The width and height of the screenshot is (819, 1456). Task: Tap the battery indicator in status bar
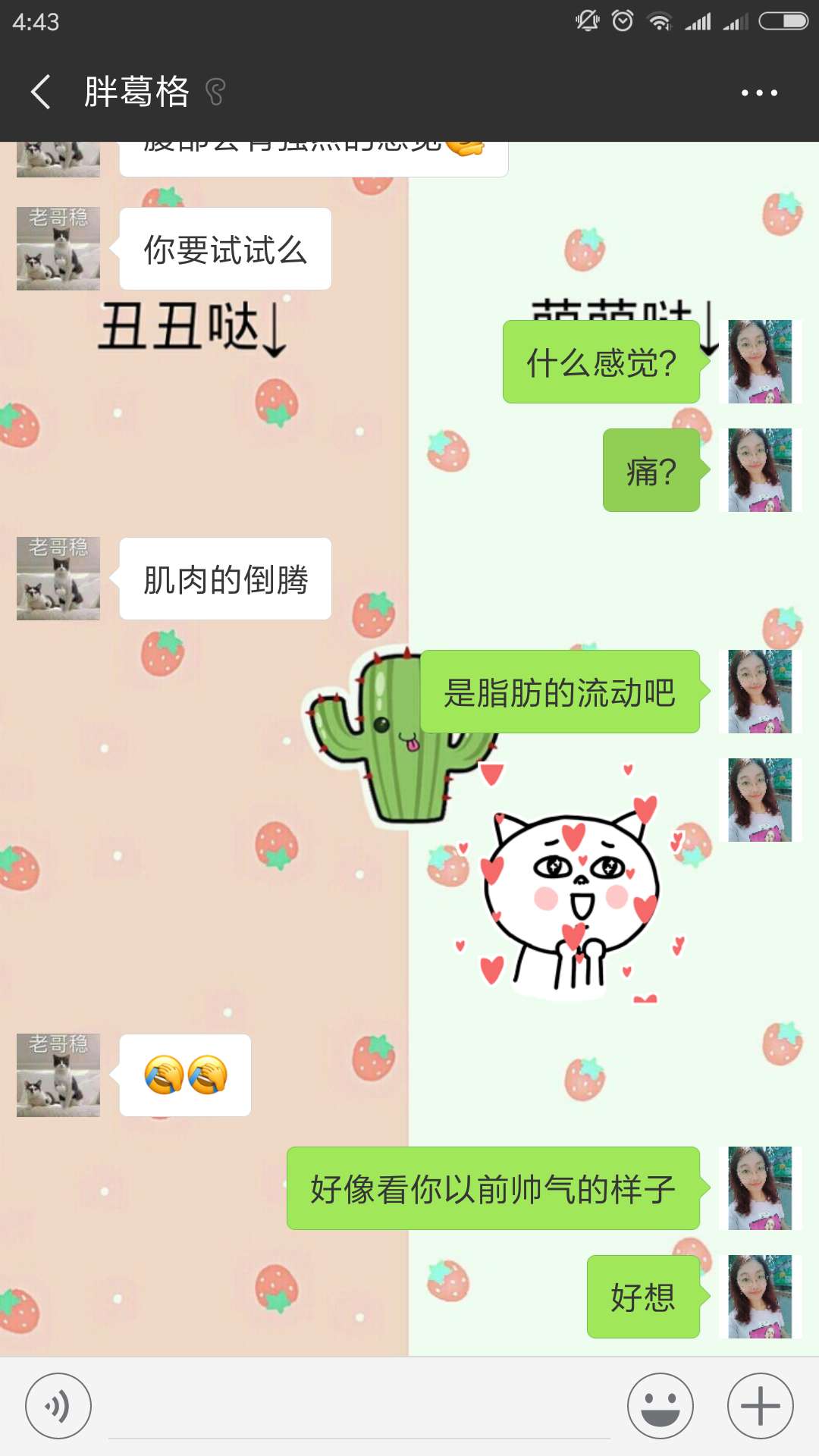pos(782,21)
